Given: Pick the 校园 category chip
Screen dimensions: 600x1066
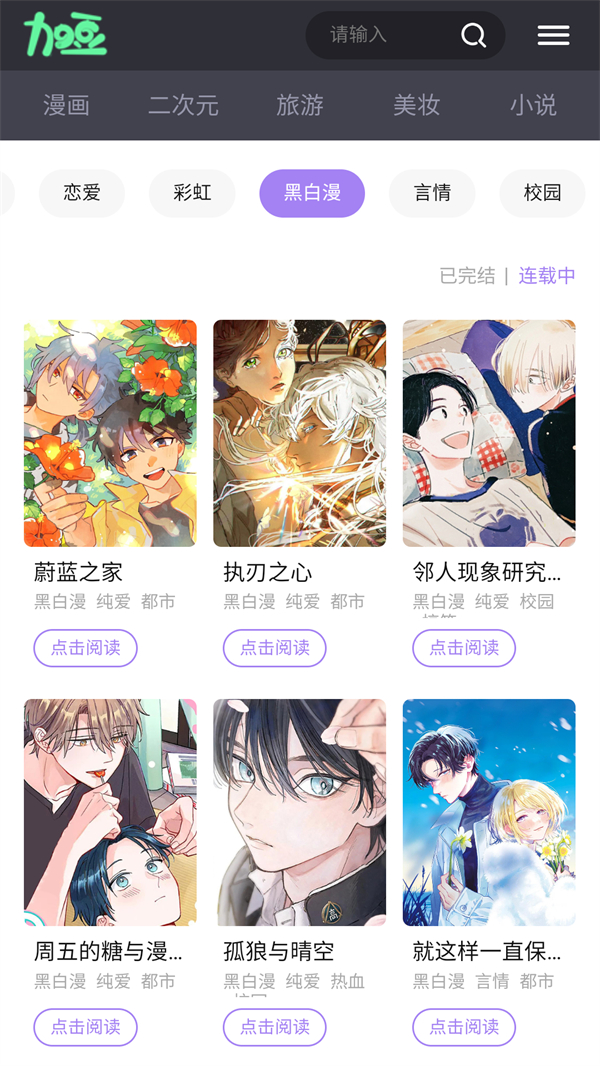Looking at the screenshot, I should pyautogui.click(x=542, y=193).
